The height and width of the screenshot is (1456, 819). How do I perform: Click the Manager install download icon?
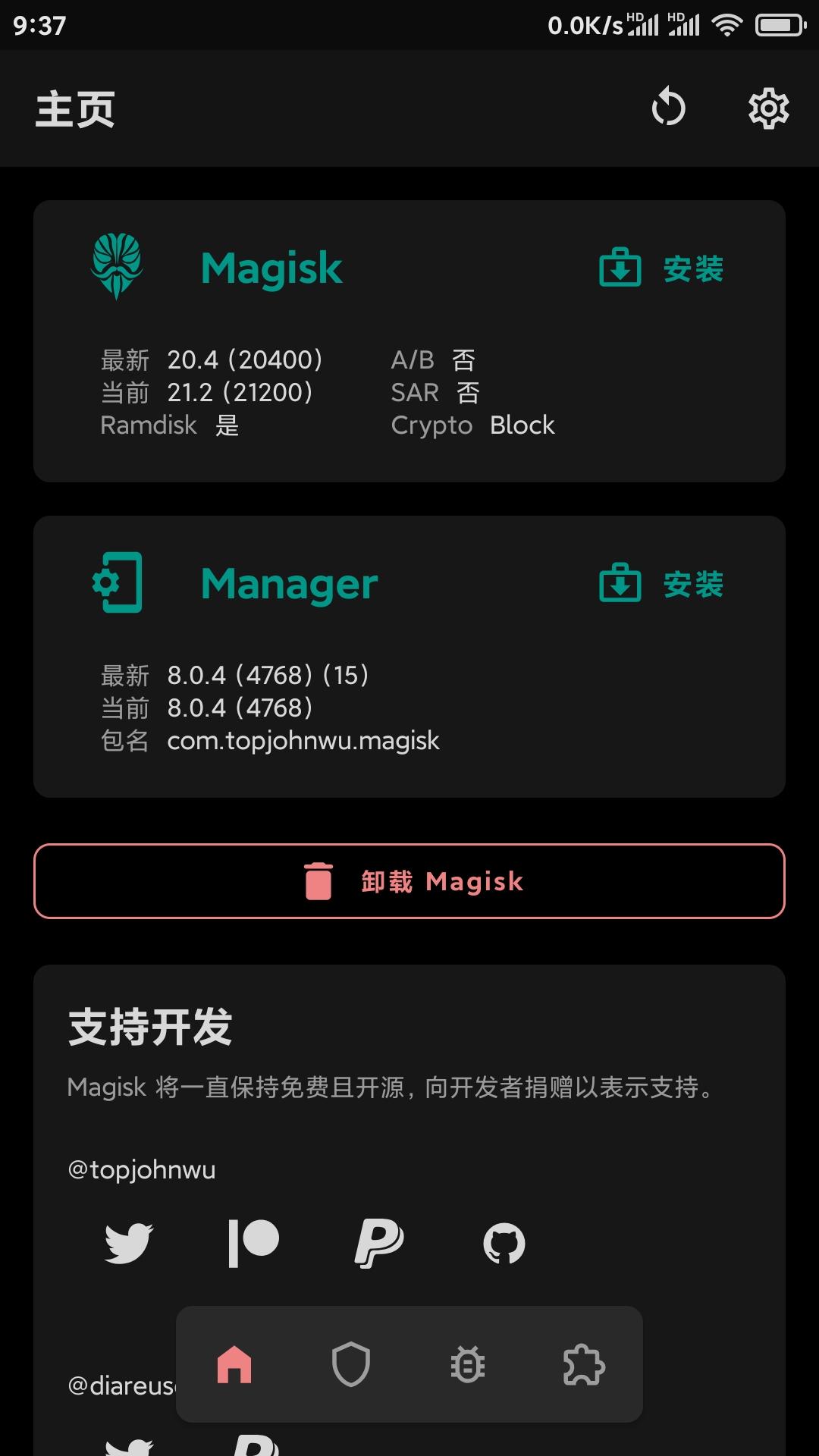tap(620, 583)
